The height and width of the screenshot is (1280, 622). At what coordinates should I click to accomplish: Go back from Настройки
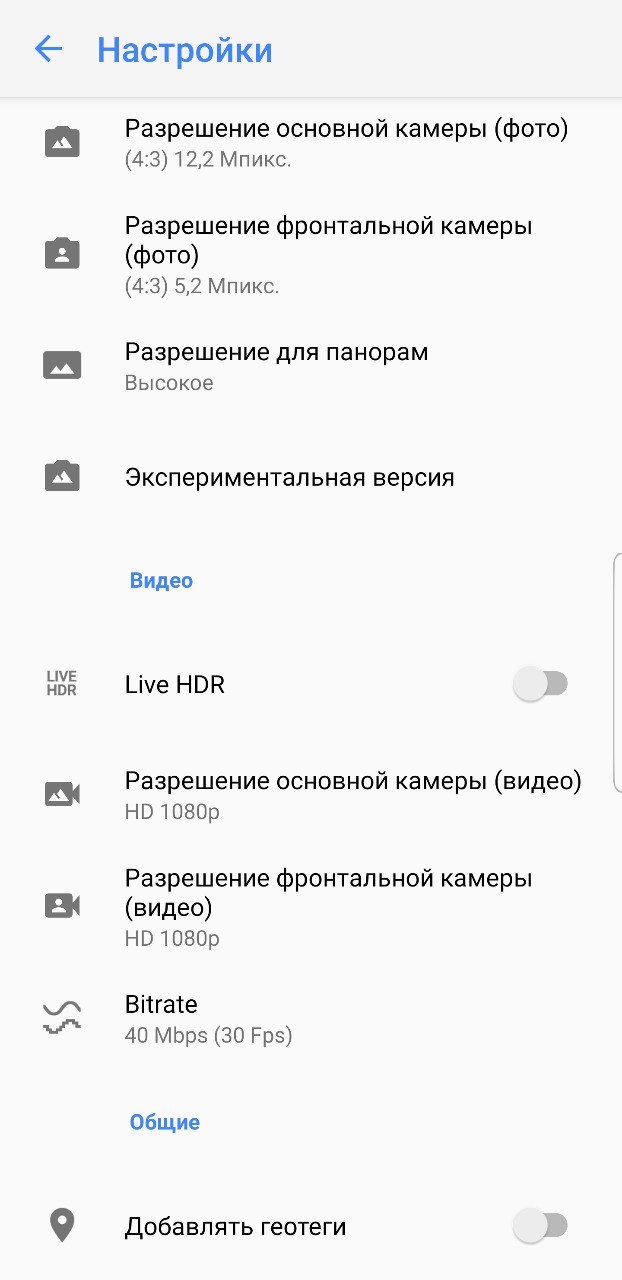click(48, 49)
